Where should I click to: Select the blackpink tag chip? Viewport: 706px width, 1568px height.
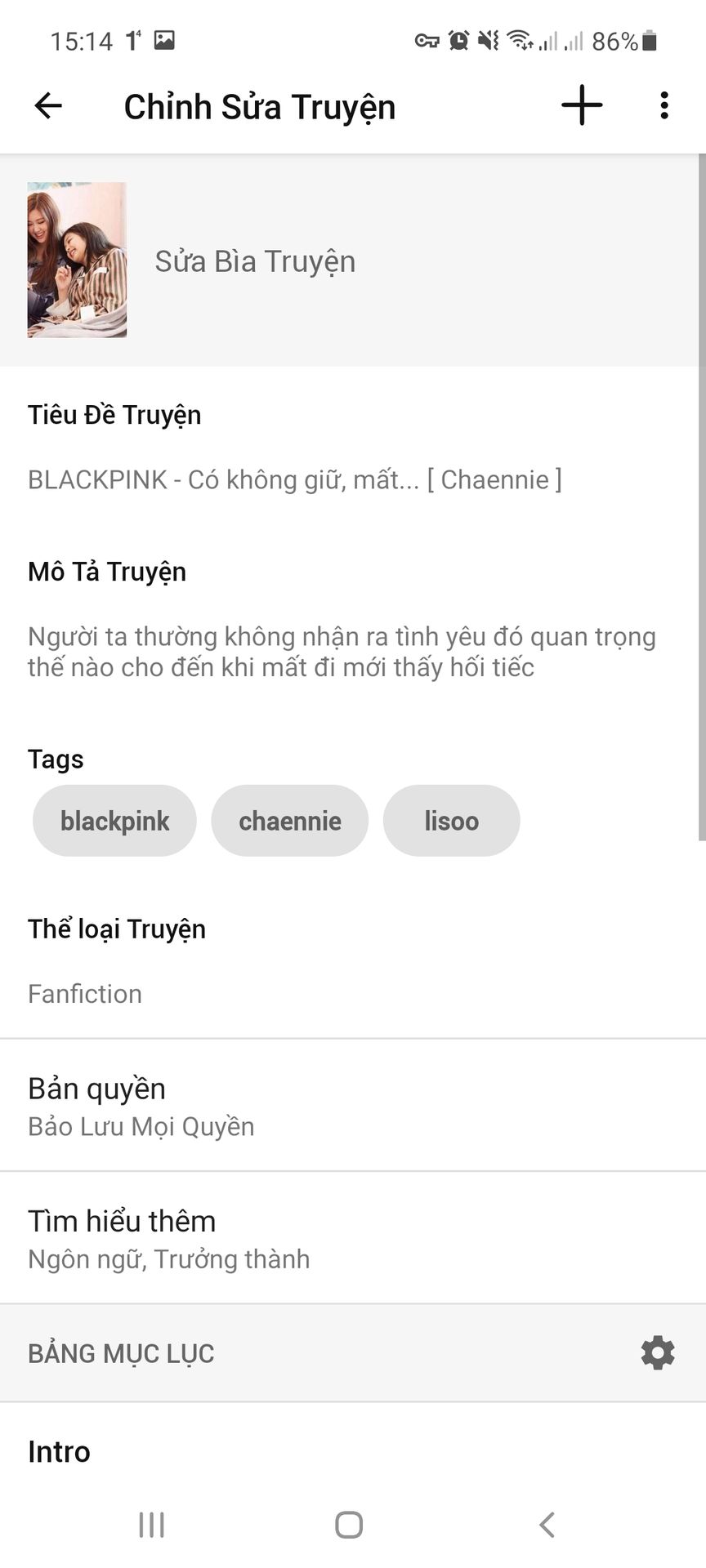click(x=114, y=821)
